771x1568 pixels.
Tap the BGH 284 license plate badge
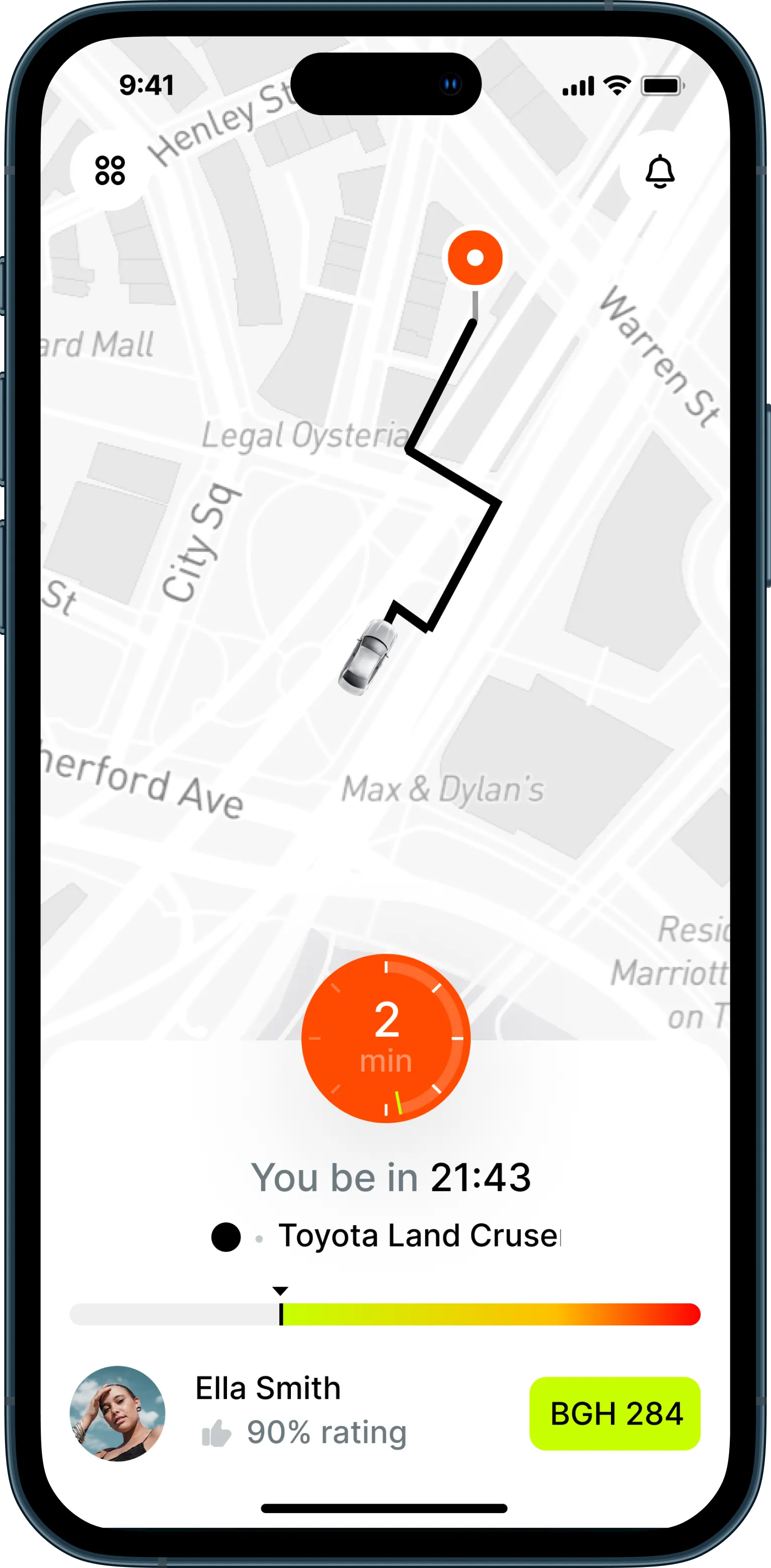(x=614, y=1413)
